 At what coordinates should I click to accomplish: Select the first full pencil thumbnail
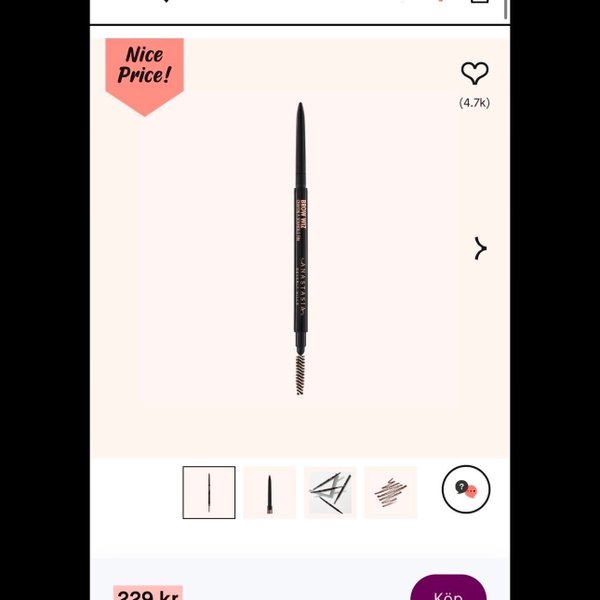pos(209,492)
